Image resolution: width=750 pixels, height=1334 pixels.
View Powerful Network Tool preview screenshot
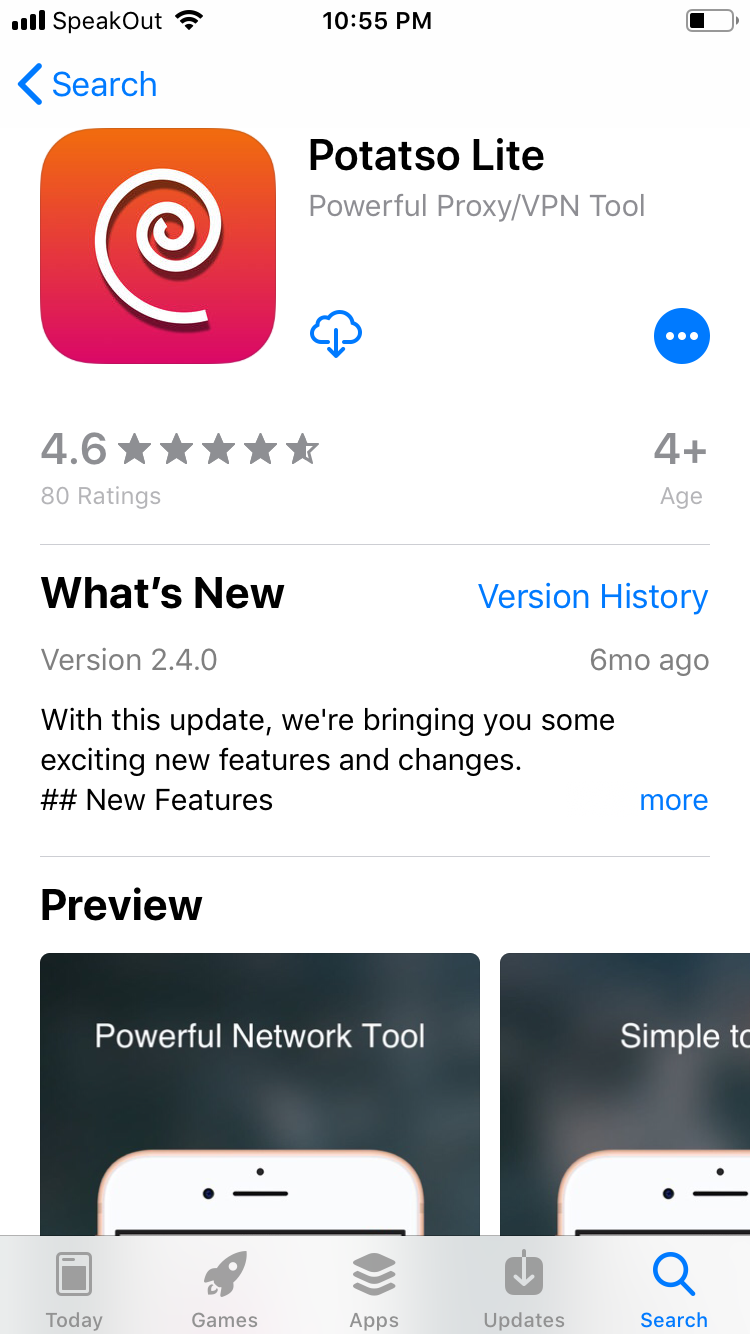260,1092
